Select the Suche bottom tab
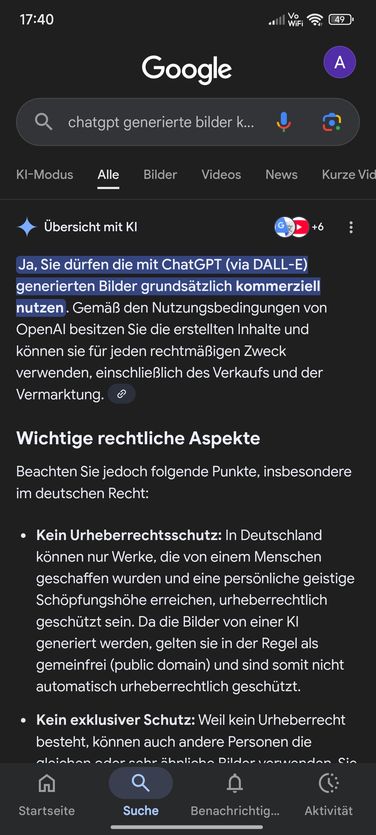This screenshot has height=835, width=376. click(x=141, y=795)
